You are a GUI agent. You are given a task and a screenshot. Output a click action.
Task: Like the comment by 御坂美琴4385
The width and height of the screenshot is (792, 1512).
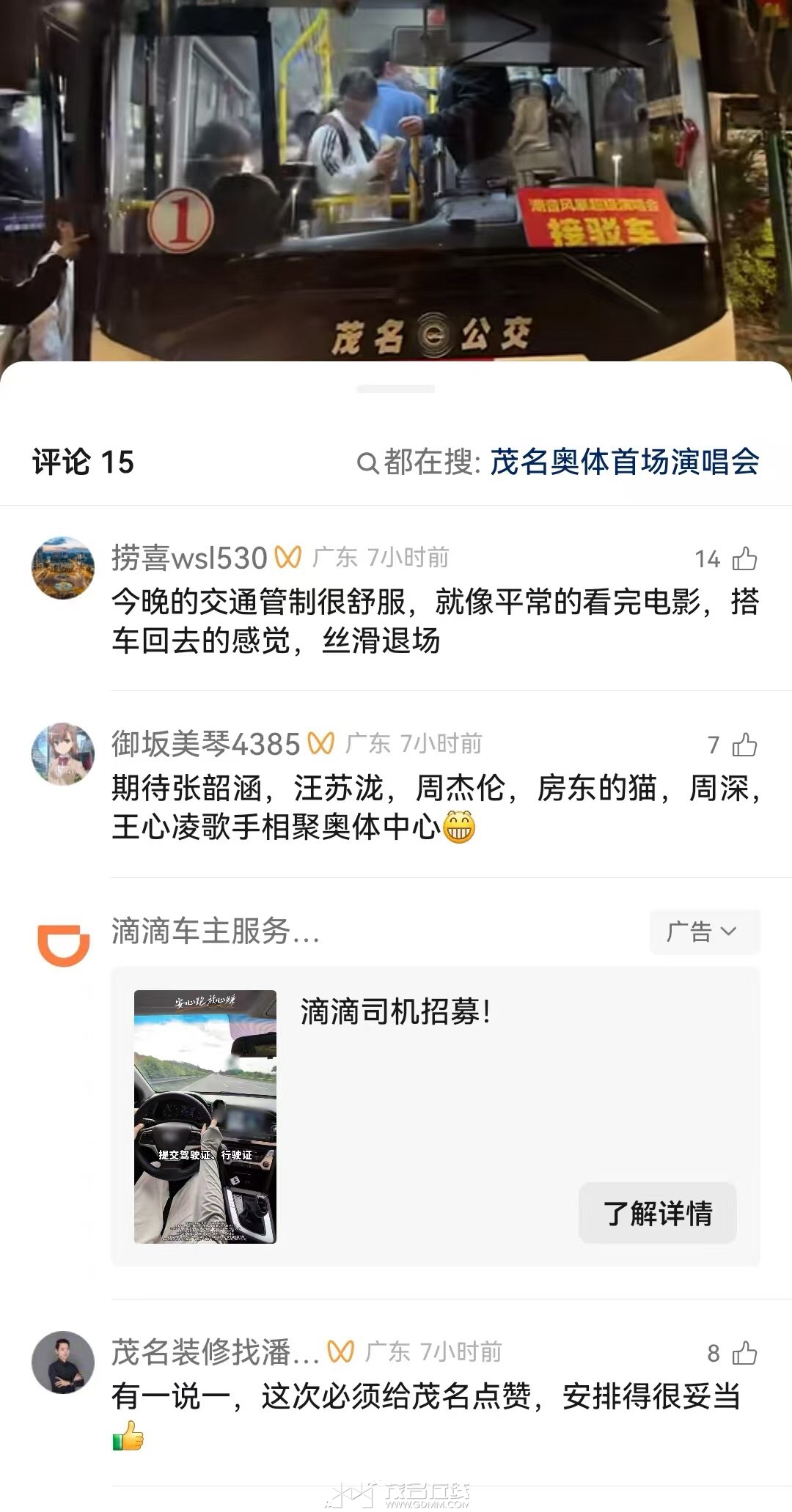coord(744,745)
